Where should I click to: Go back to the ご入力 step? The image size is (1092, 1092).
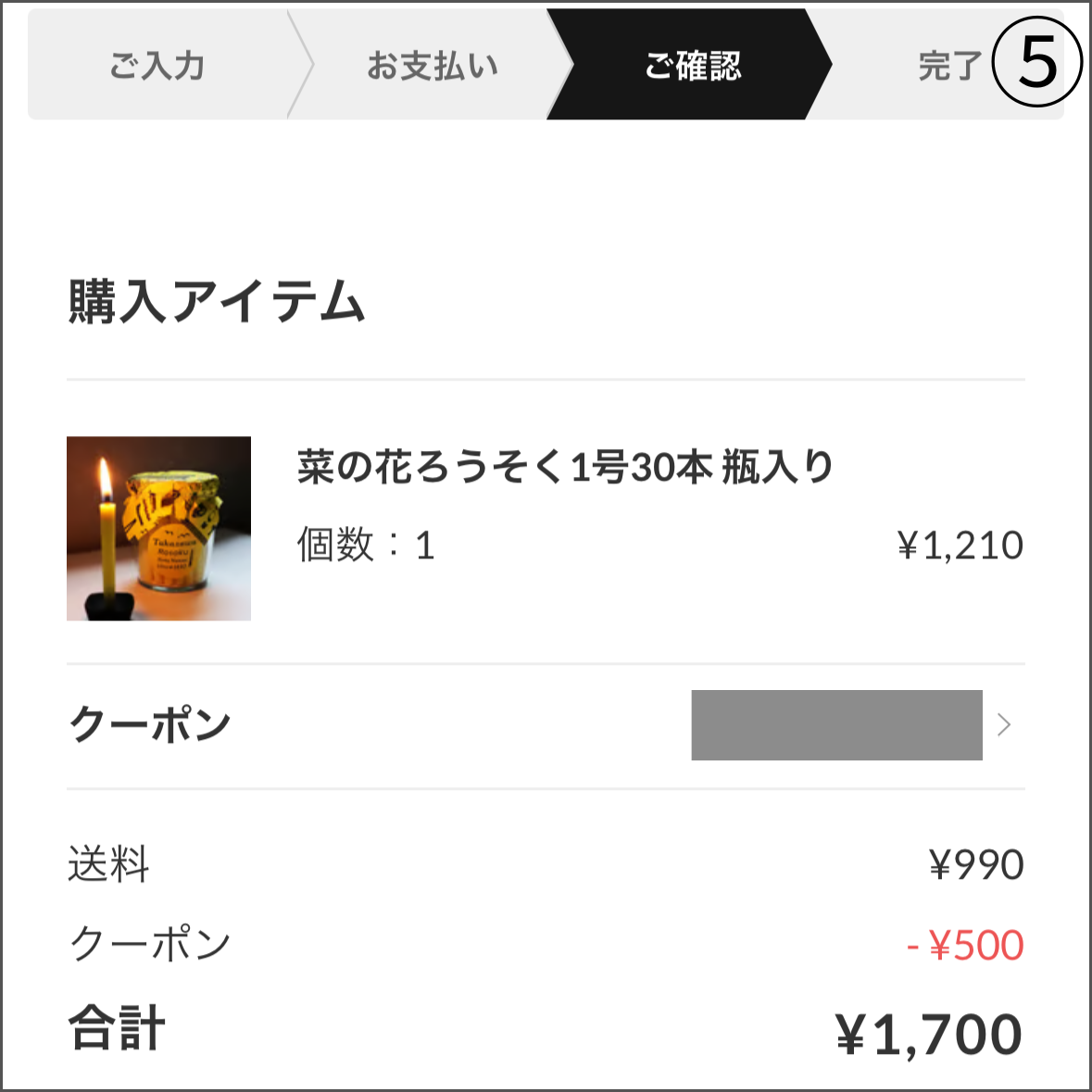(157, 66)
